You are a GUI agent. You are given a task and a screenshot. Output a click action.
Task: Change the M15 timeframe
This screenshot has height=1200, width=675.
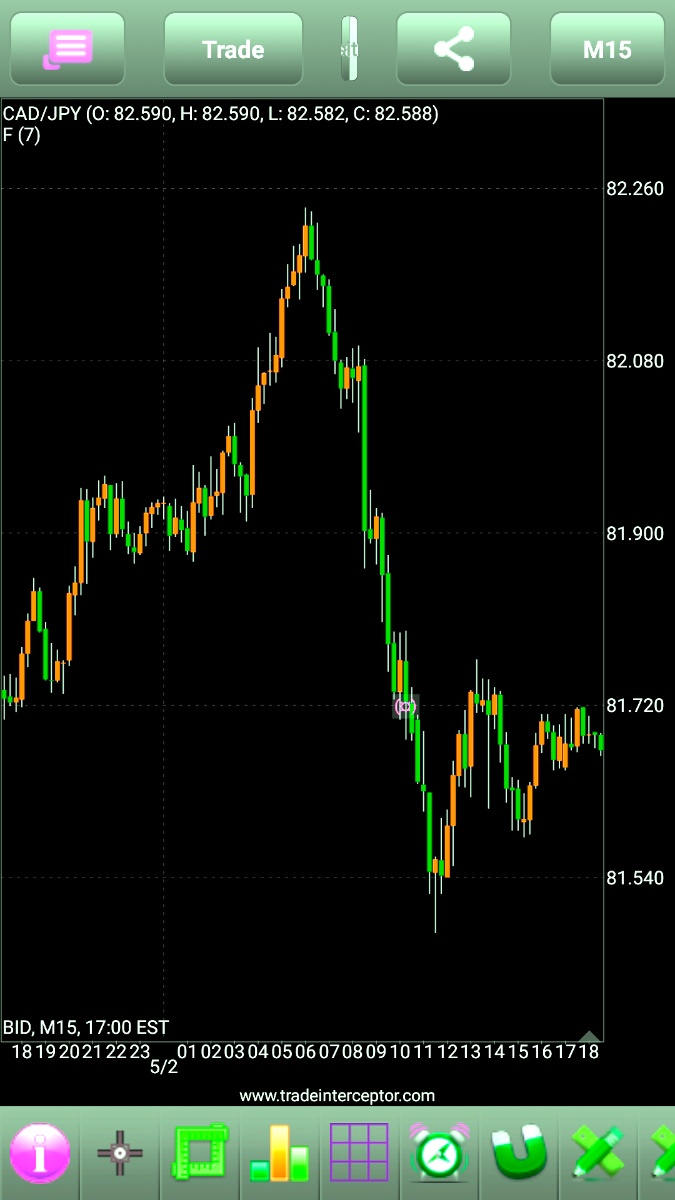(607, 49)
